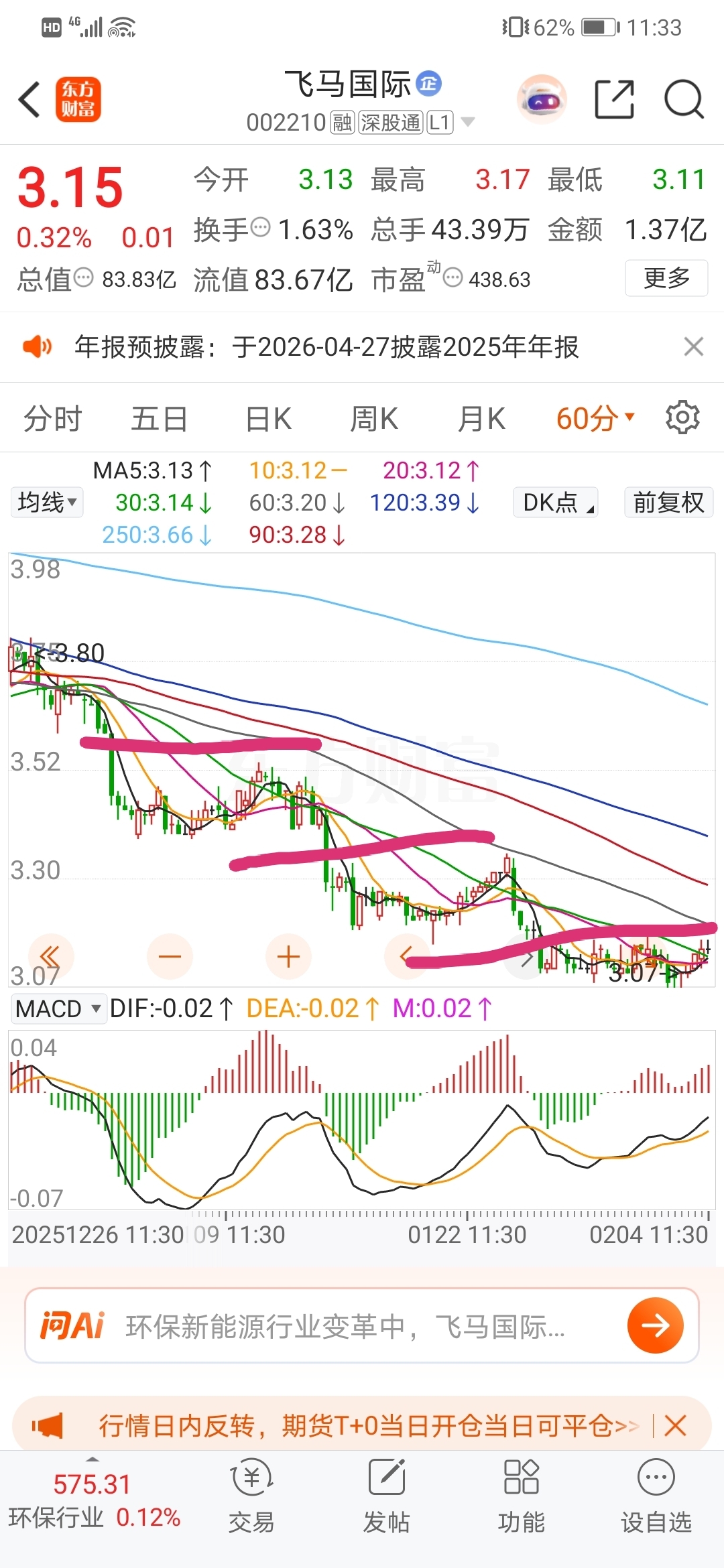724x1568 pixels.
Task: Open the search magnifier icon
Action: point(683,100)
